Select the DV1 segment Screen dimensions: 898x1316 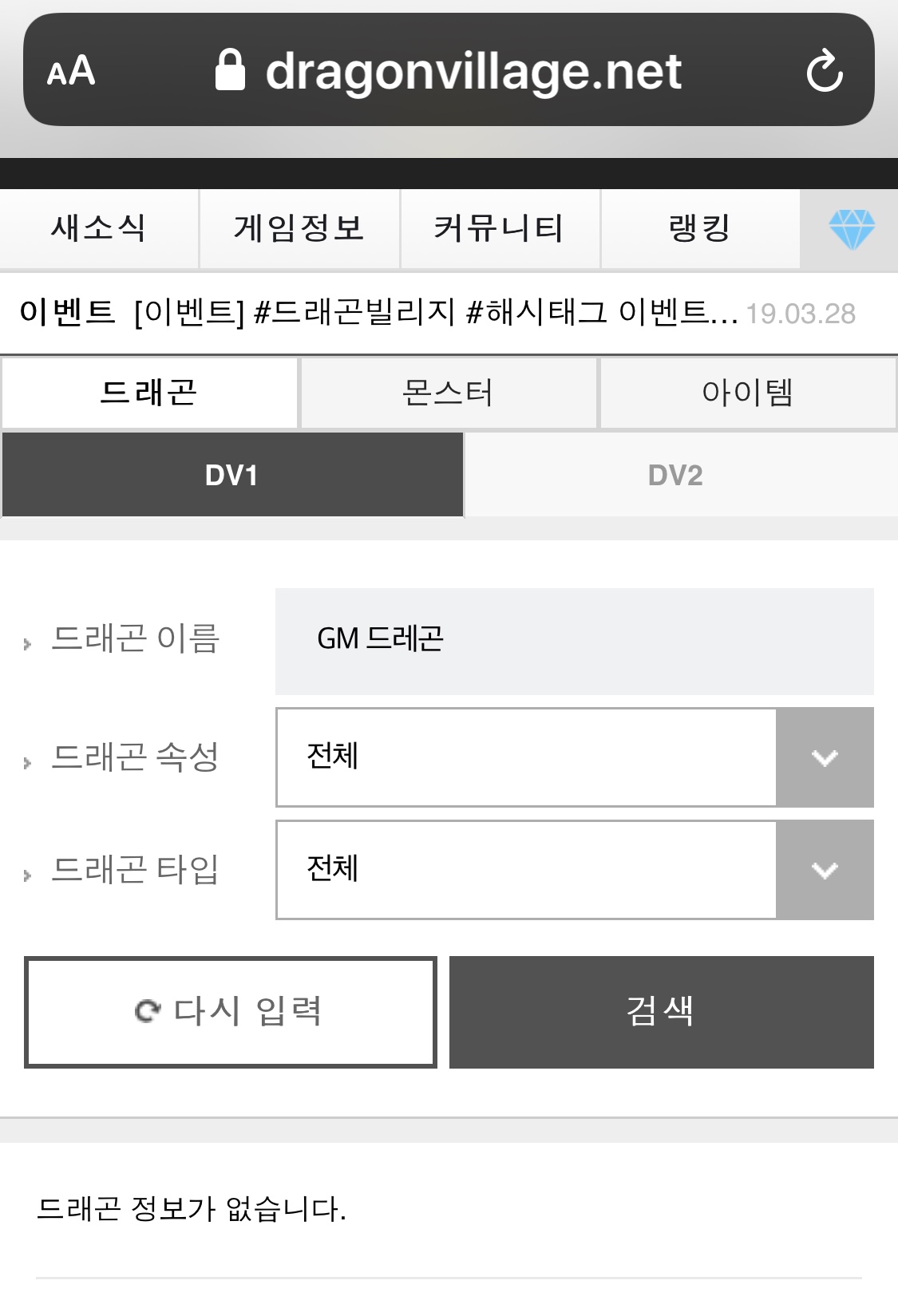point(231,475)
